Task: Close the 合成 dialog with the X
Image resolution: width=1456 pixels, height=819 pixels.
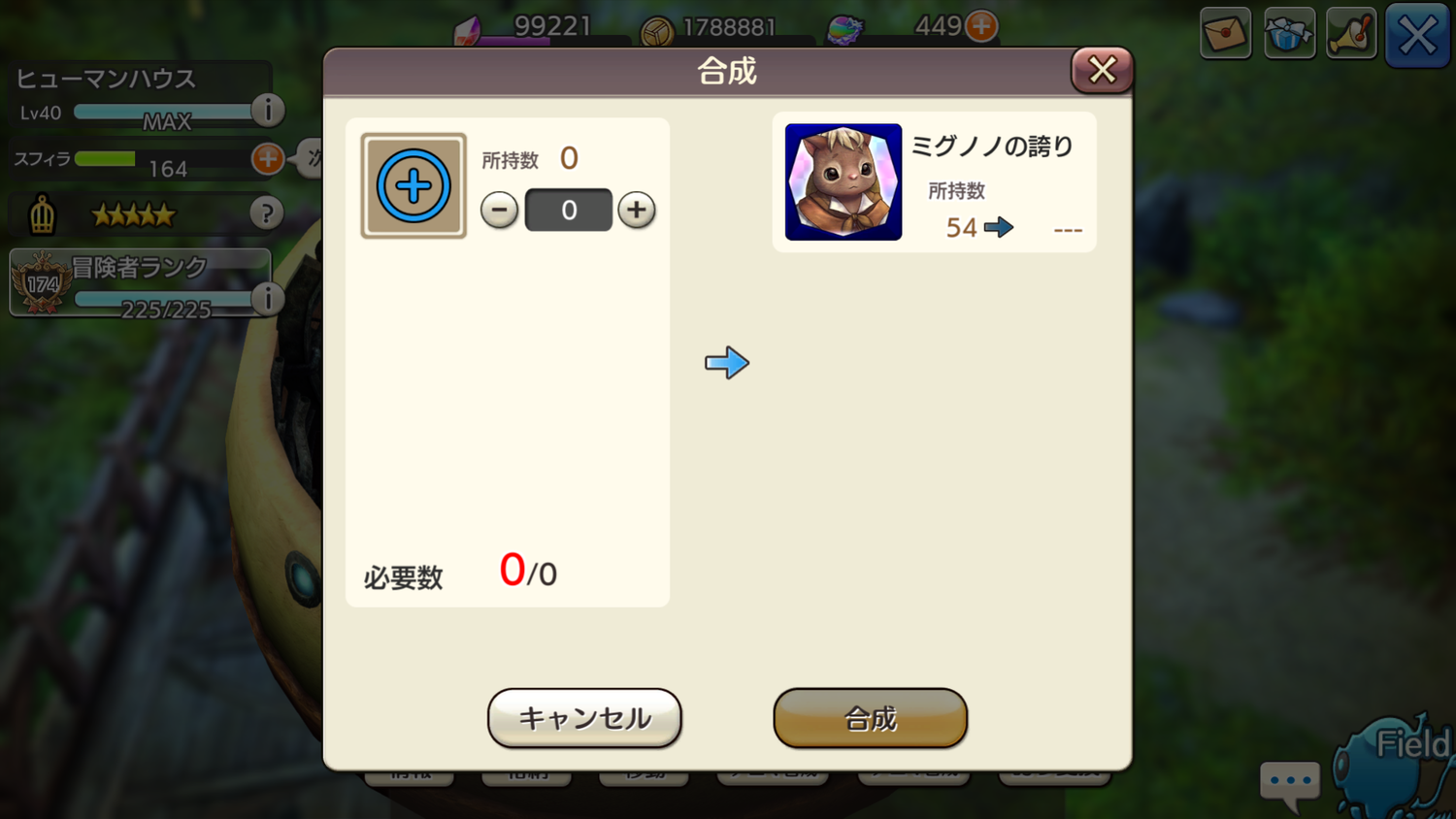Action: [x=1102, y=70]
